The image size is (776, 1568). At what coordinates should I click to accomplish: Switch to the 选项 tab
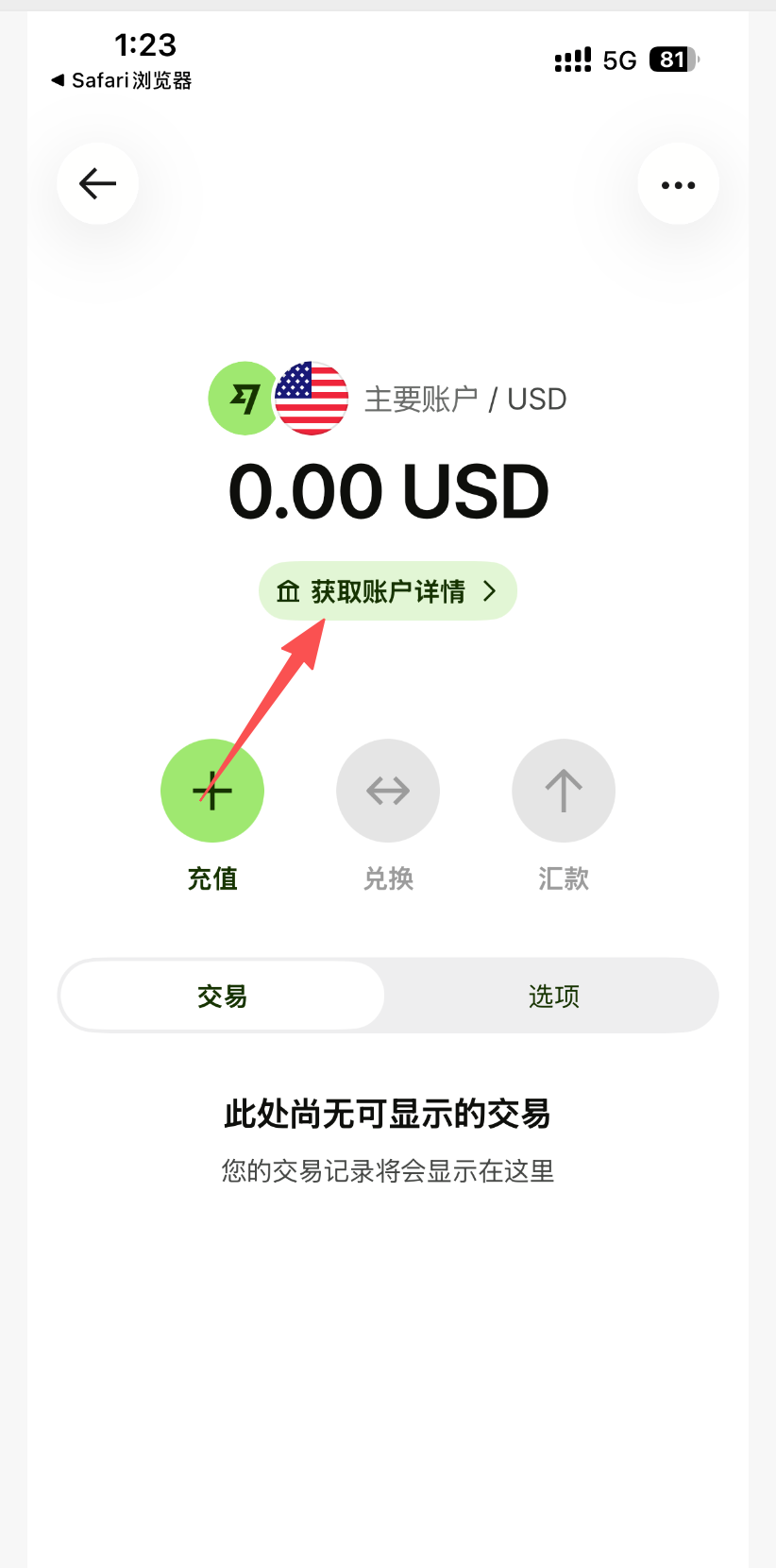(x=553, y=995)
